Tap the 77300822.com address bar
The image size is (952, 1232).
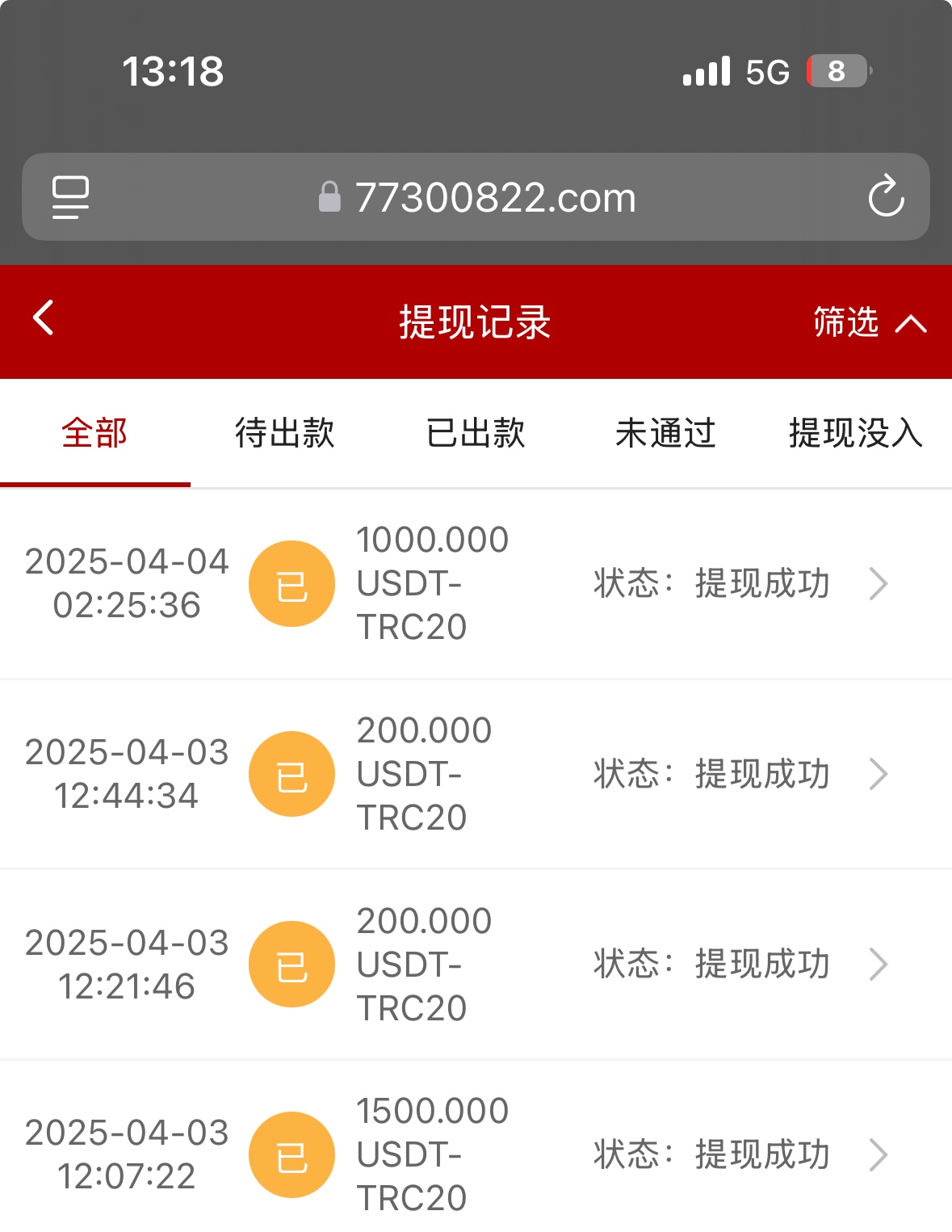494,197
